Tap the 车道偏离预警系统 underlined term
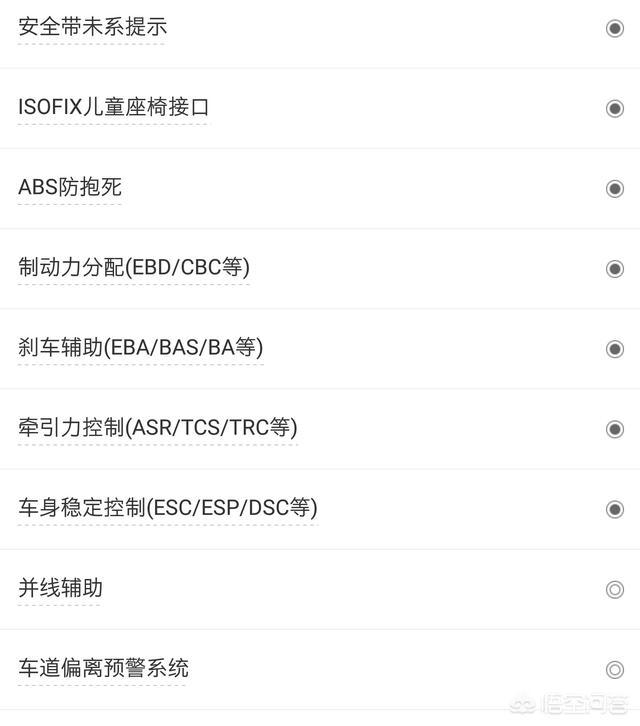 point(103,668)
